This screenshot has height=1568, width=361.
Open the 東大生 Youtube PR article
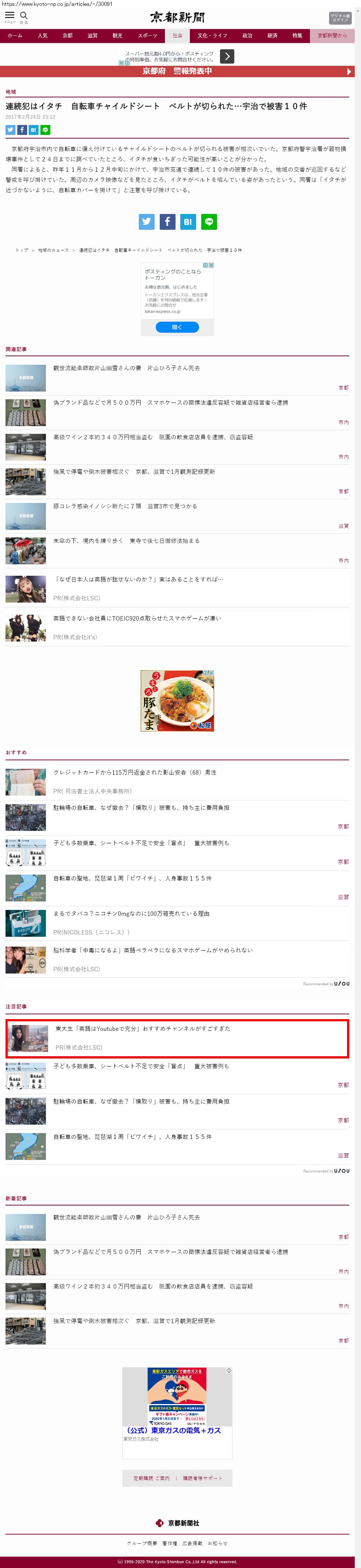[x=142, y=1028]
